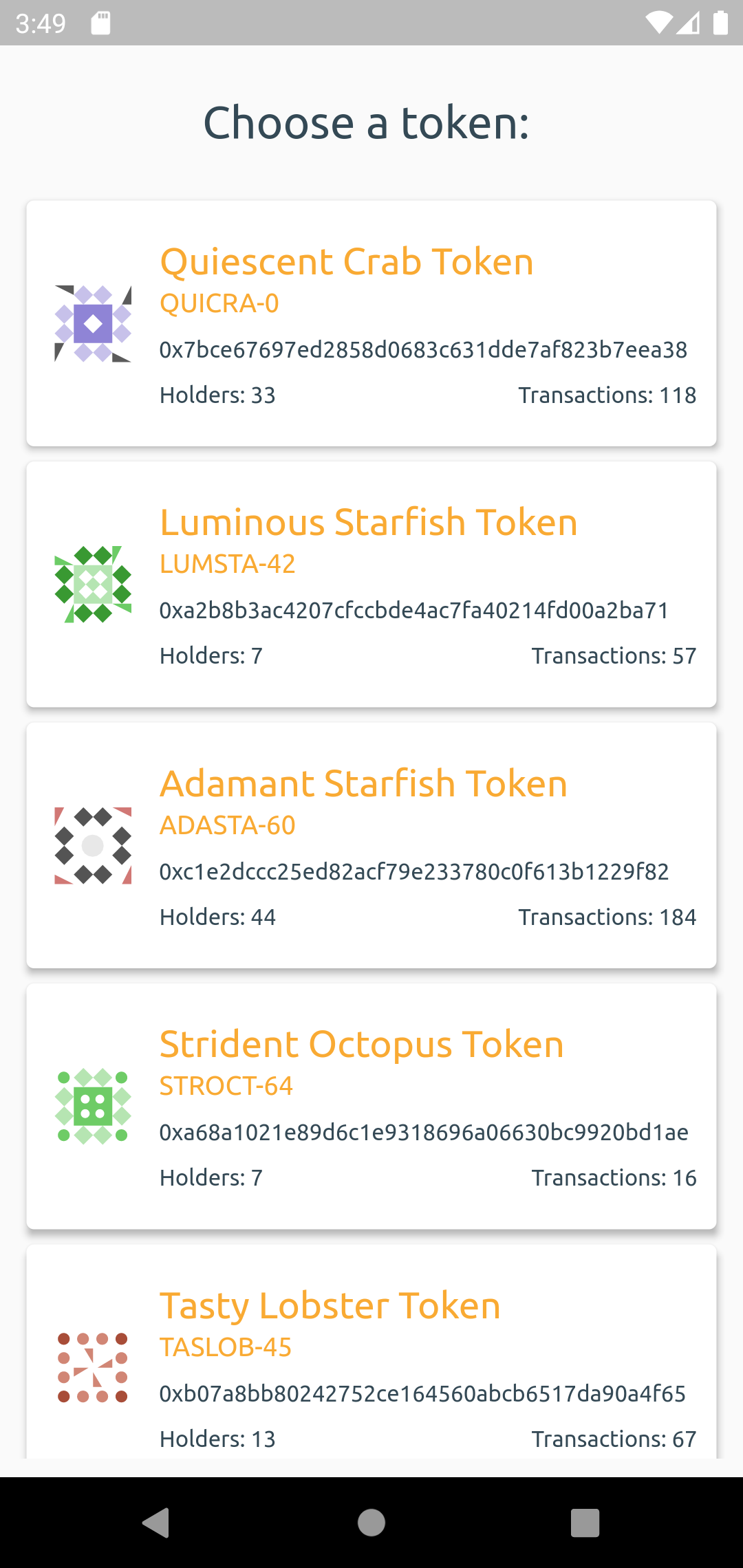This screenshot has width=743, height=1568.
Task: Go back with the system back button
Action: click(156, 1522)
